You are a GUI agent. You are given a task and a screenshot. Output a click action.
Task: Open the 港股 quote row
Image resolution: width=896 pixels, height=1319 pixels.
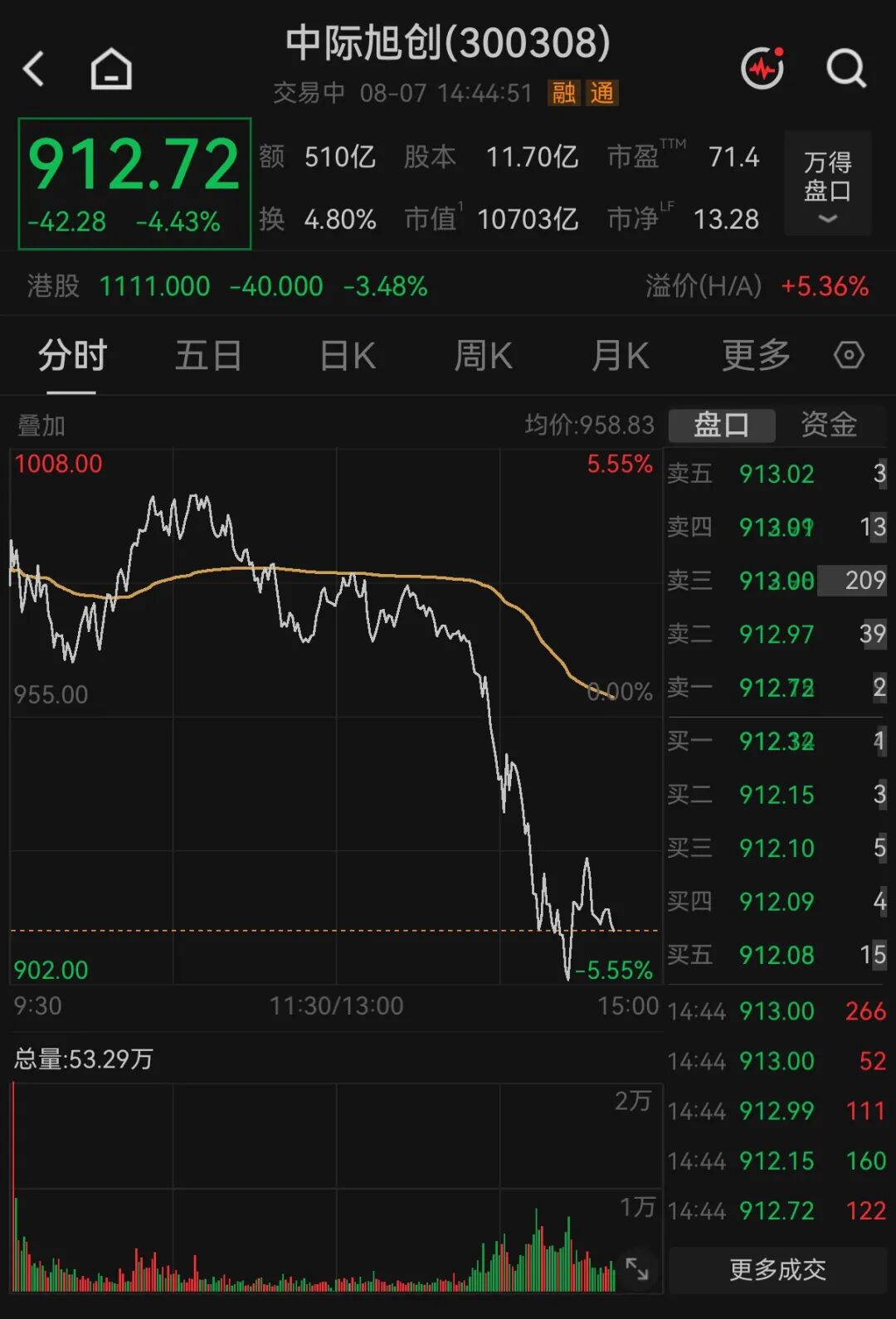click(x=448, y=286)
